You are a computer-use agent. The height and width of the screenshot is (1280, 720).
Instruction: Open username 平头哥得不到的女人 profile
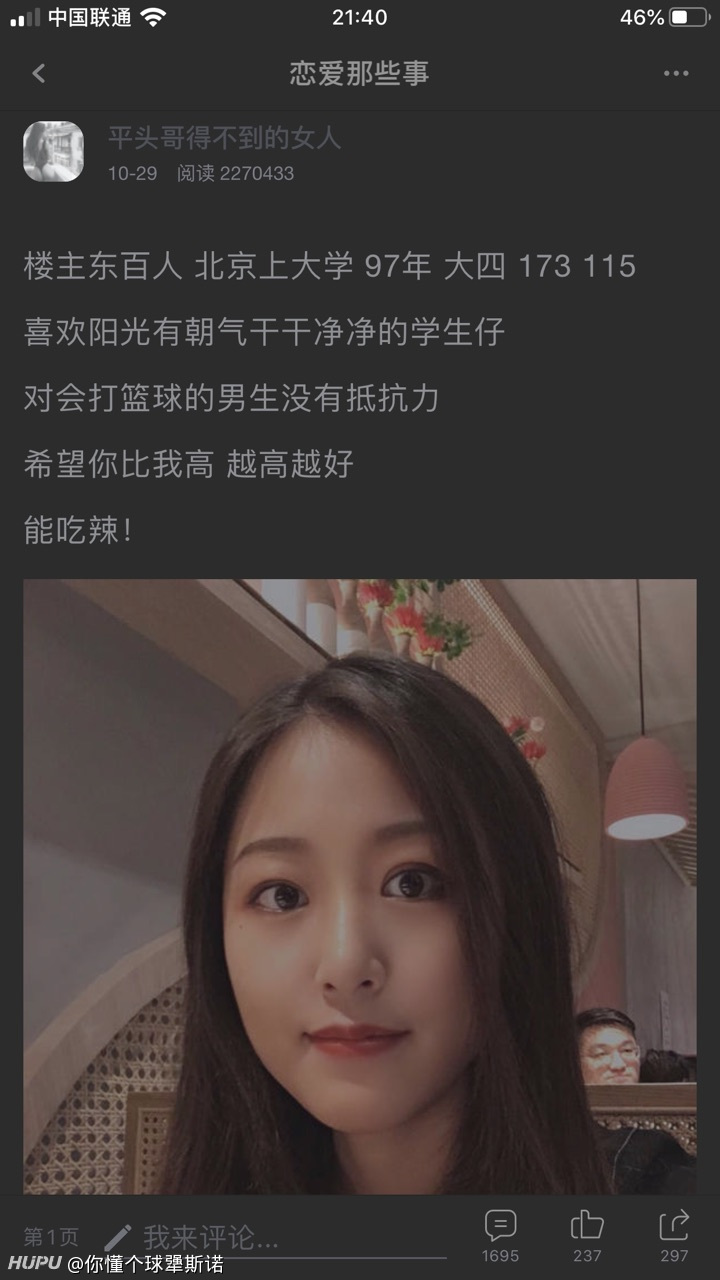225,138
